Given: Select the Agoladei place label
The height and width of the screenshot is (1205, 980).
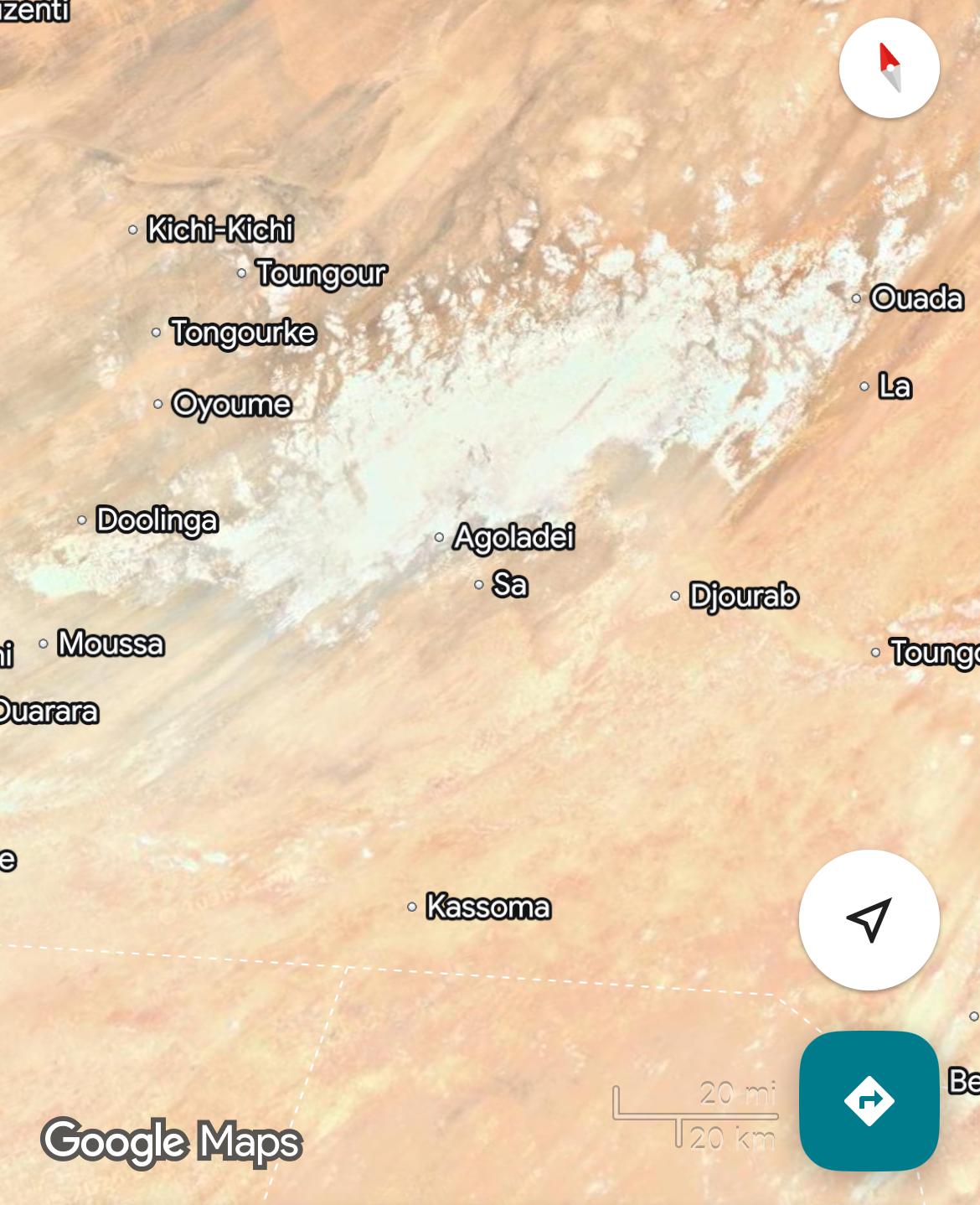Looking at the screenshot, I should [x=513, y=536].
